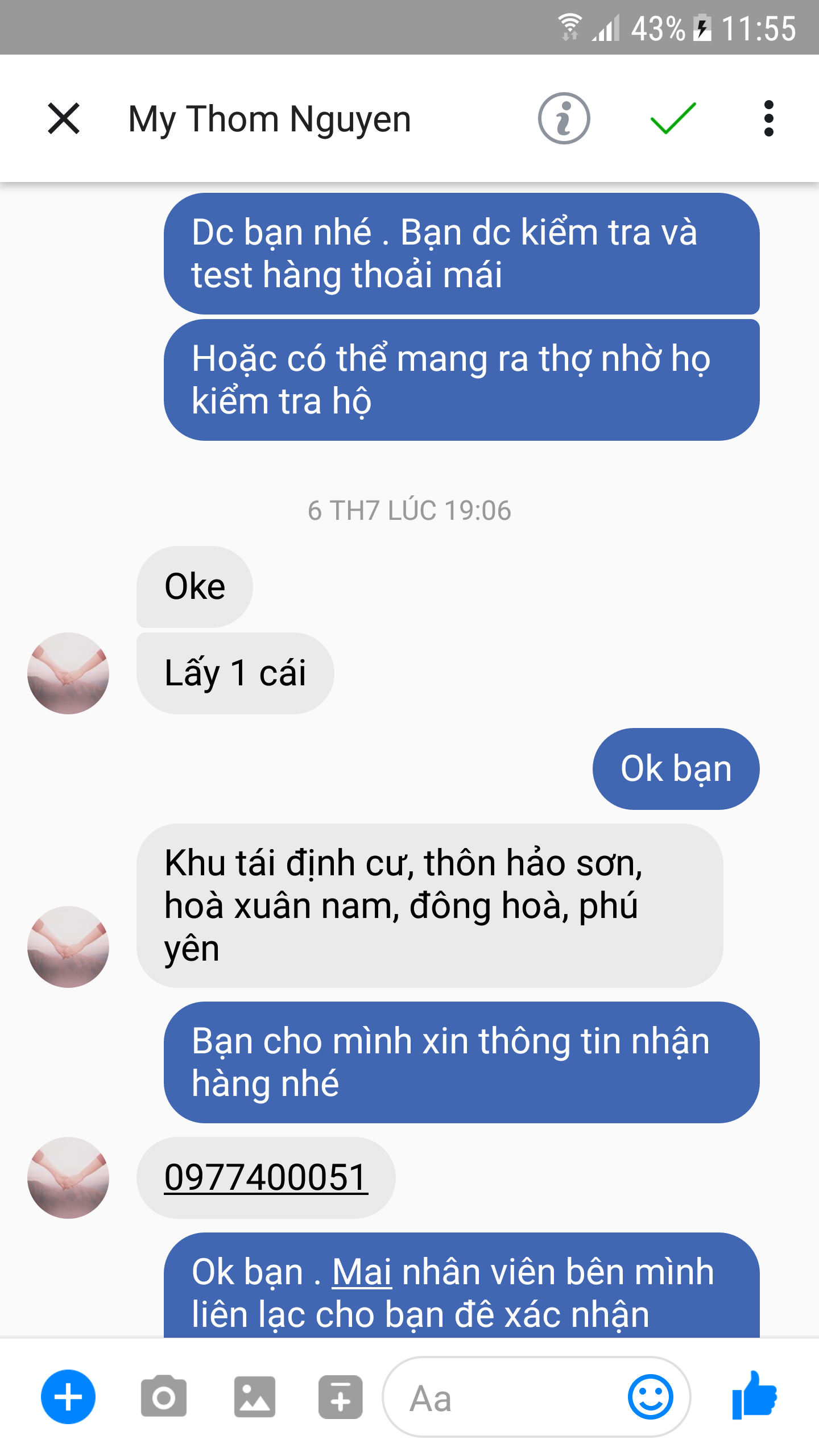819x1456 pixels.
Task: Open the saved replies icon
Action: [340, 1397]
